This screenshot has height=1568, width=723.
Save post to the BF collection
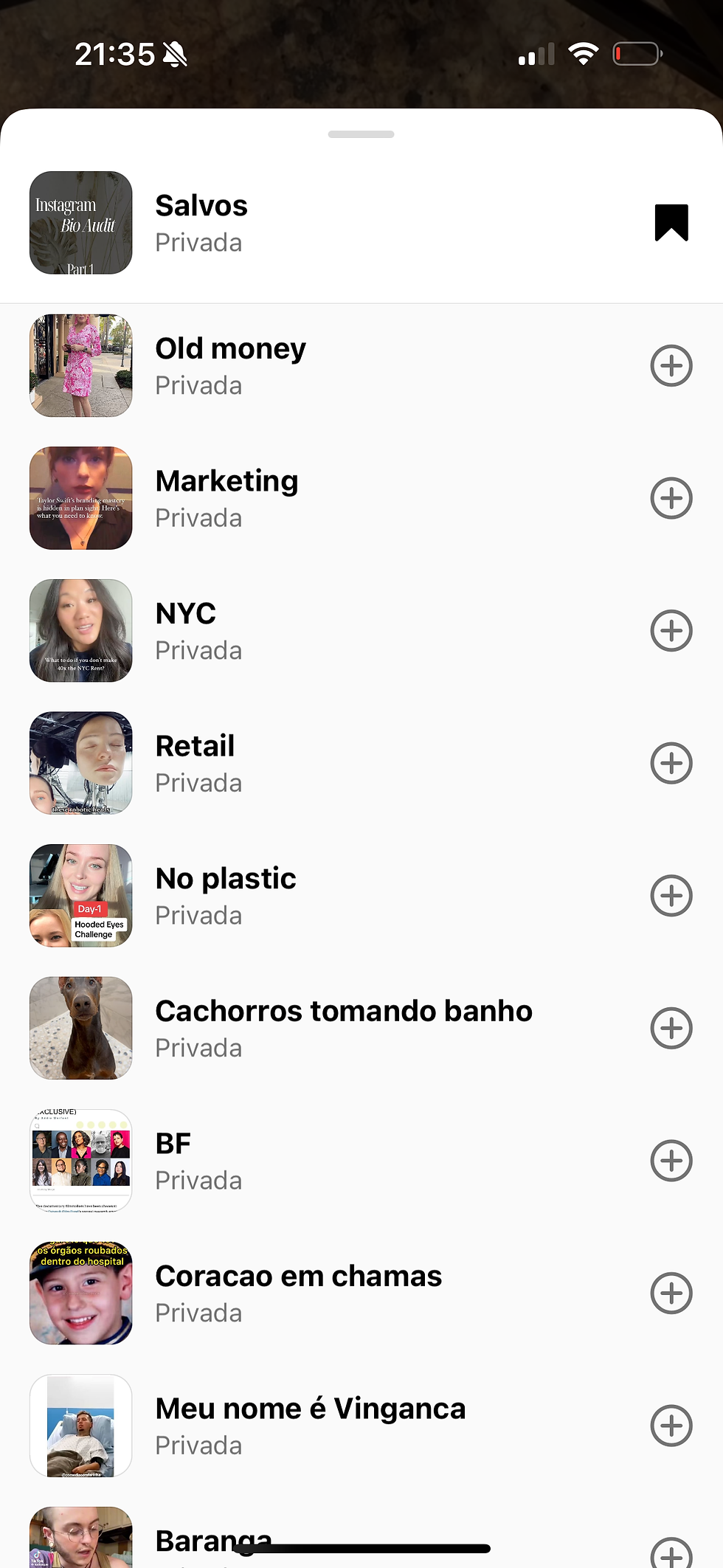(x=671, y=1161)
